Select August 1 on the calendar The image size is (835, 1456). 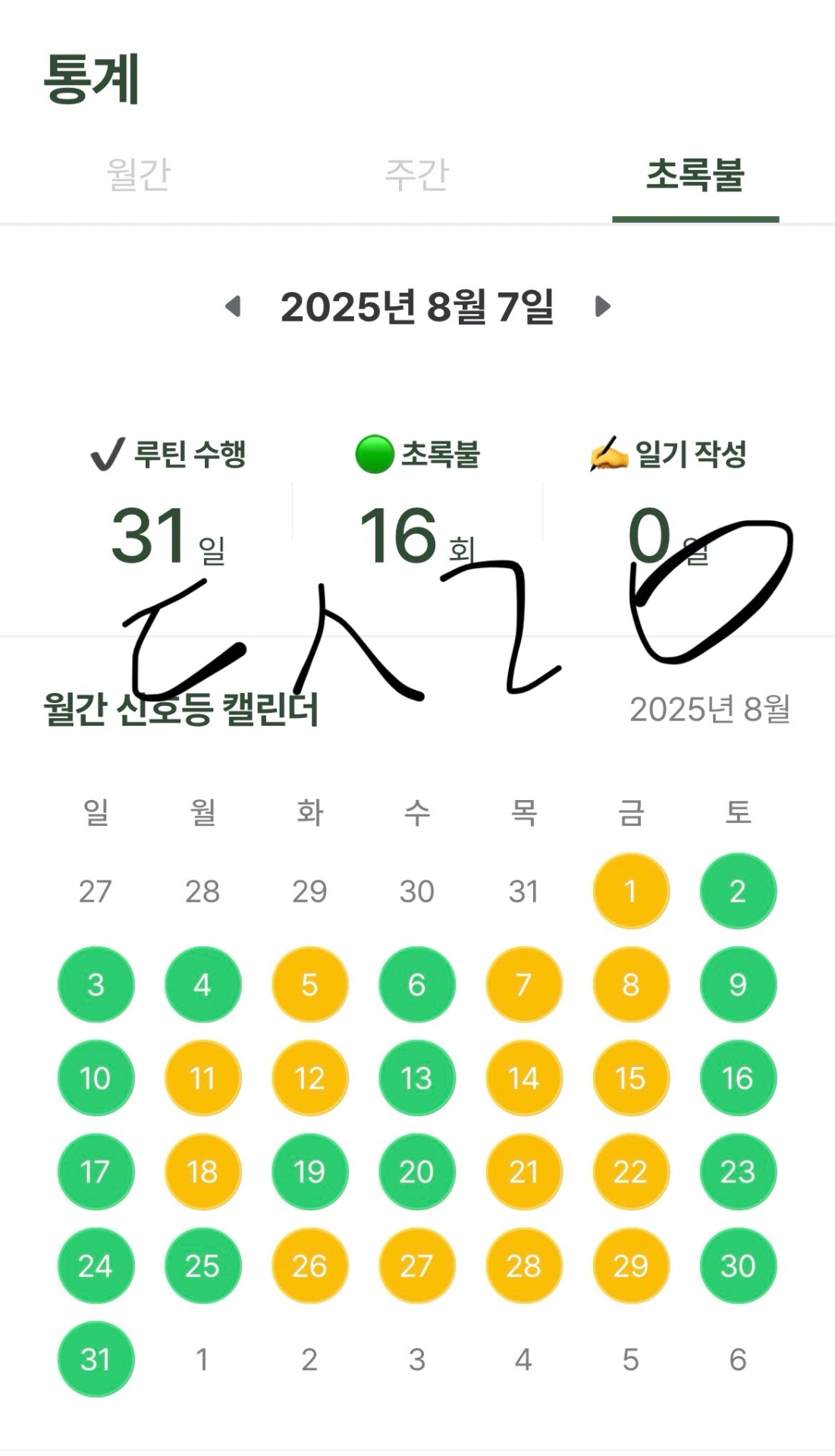[x=630, y=891]
